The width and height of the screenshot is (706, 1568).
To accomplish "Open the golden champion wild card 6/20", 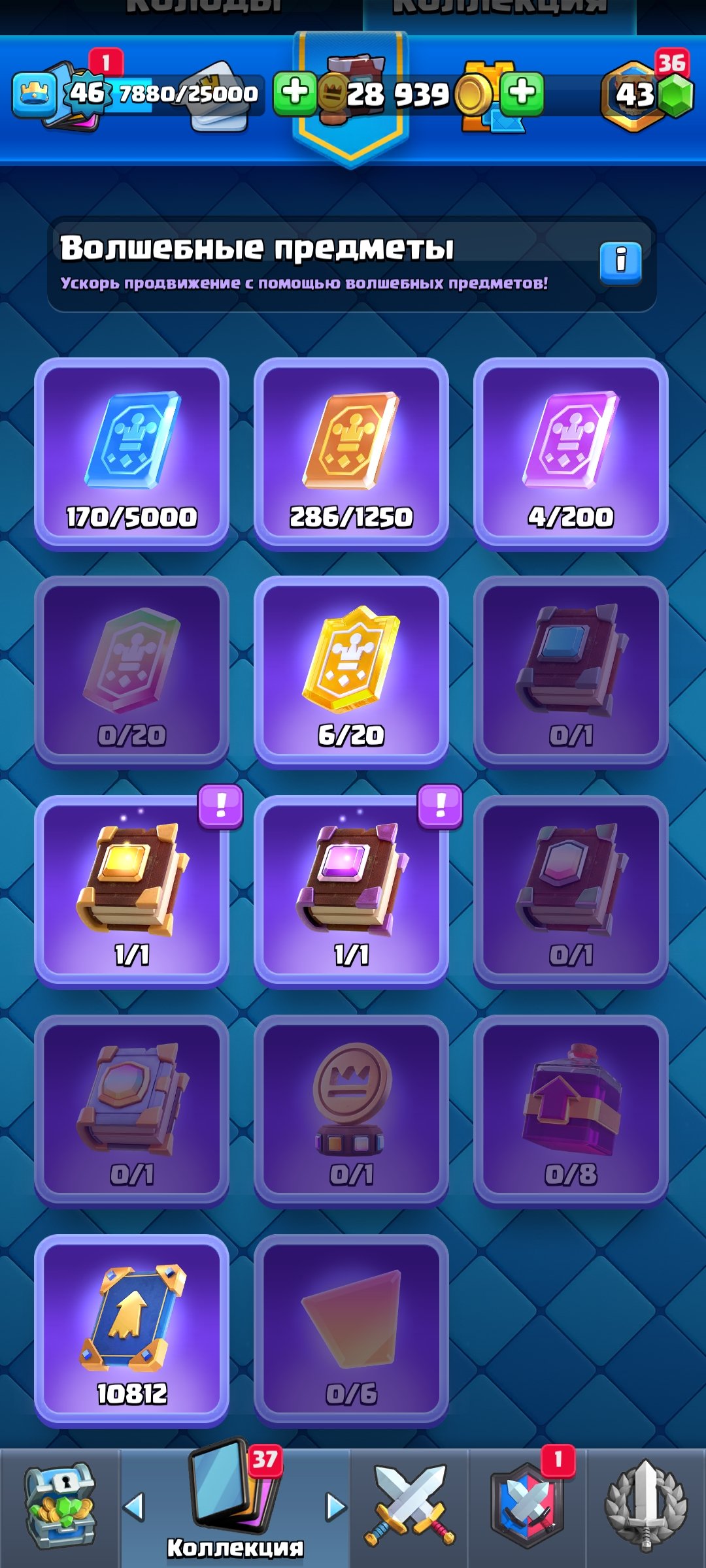I will [351, 672].
